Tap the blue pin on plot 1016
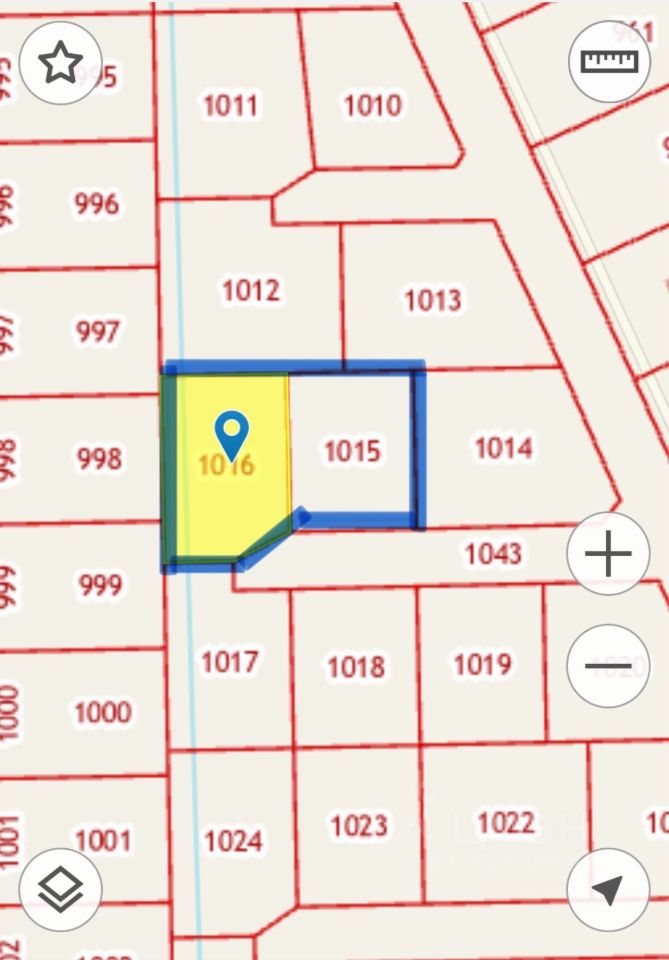The height and width of the screenshot is (960, 669). click(232, 434)
